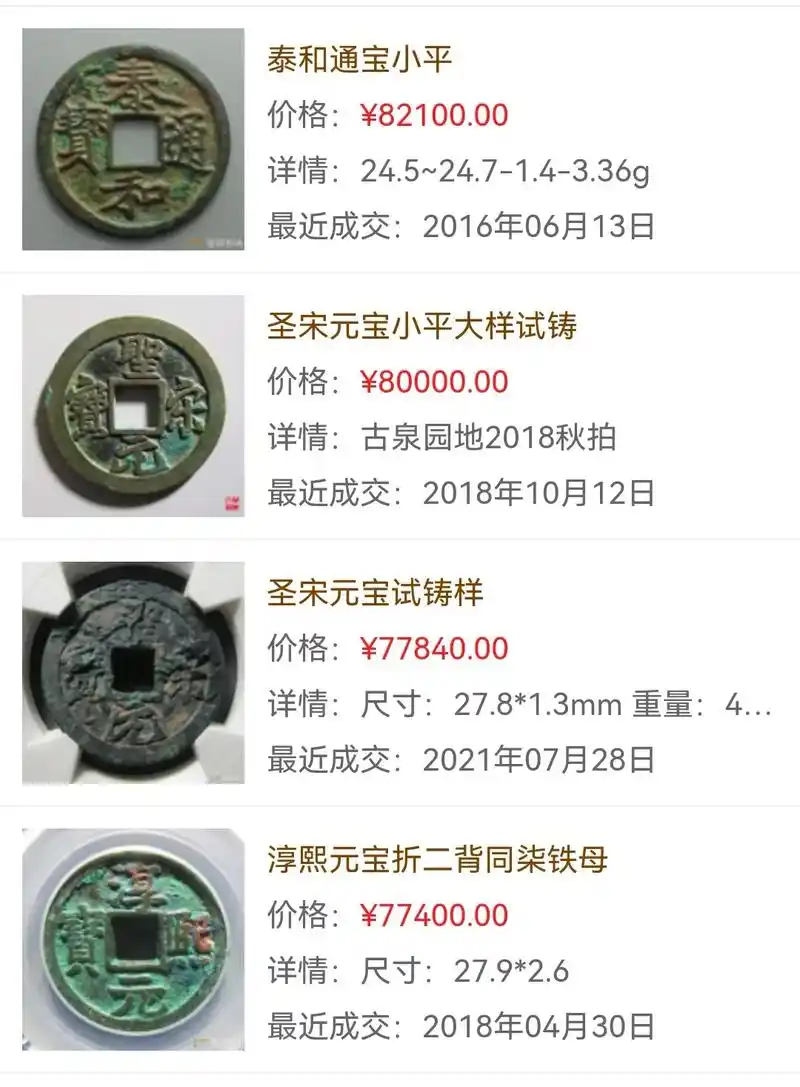View the slabbed 圣宋元宝试铸样 coin photo

point(132,670)
